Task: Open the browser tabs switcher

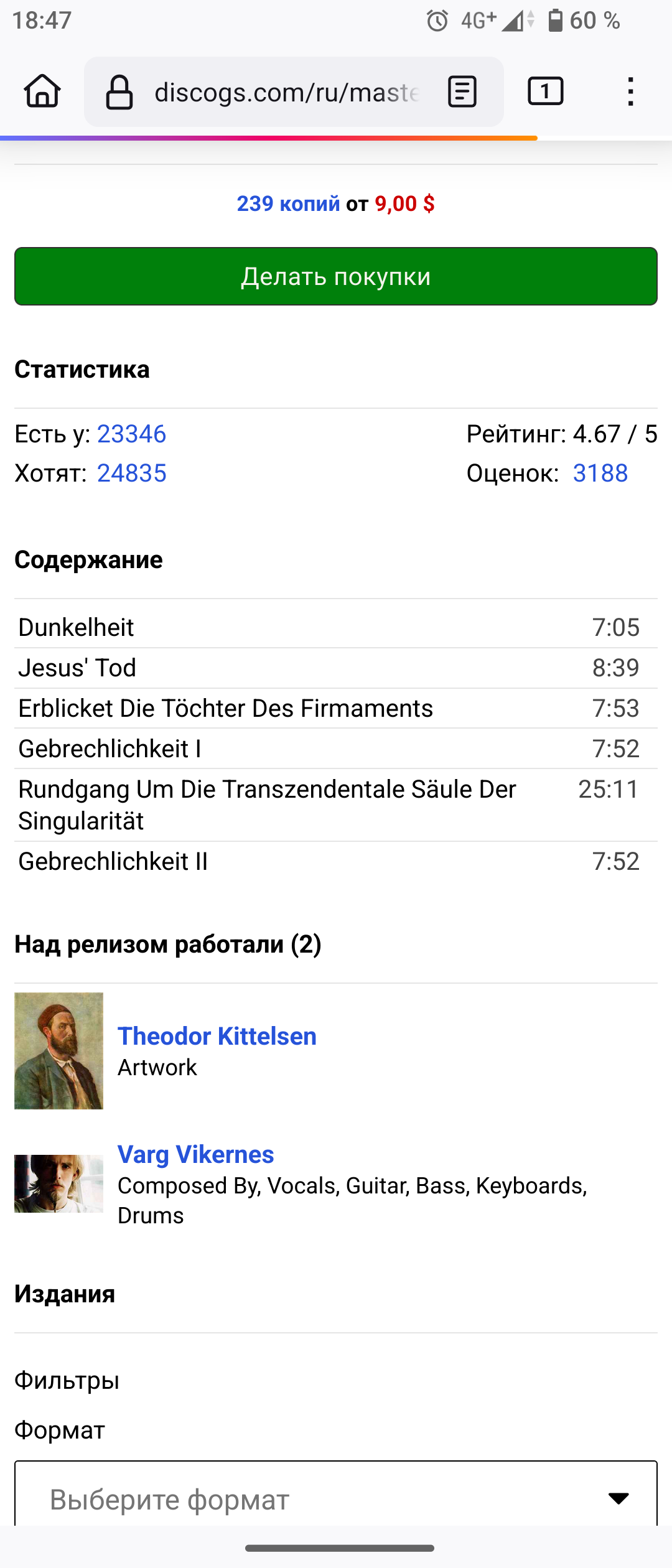Action: click(x=545, y=91)
